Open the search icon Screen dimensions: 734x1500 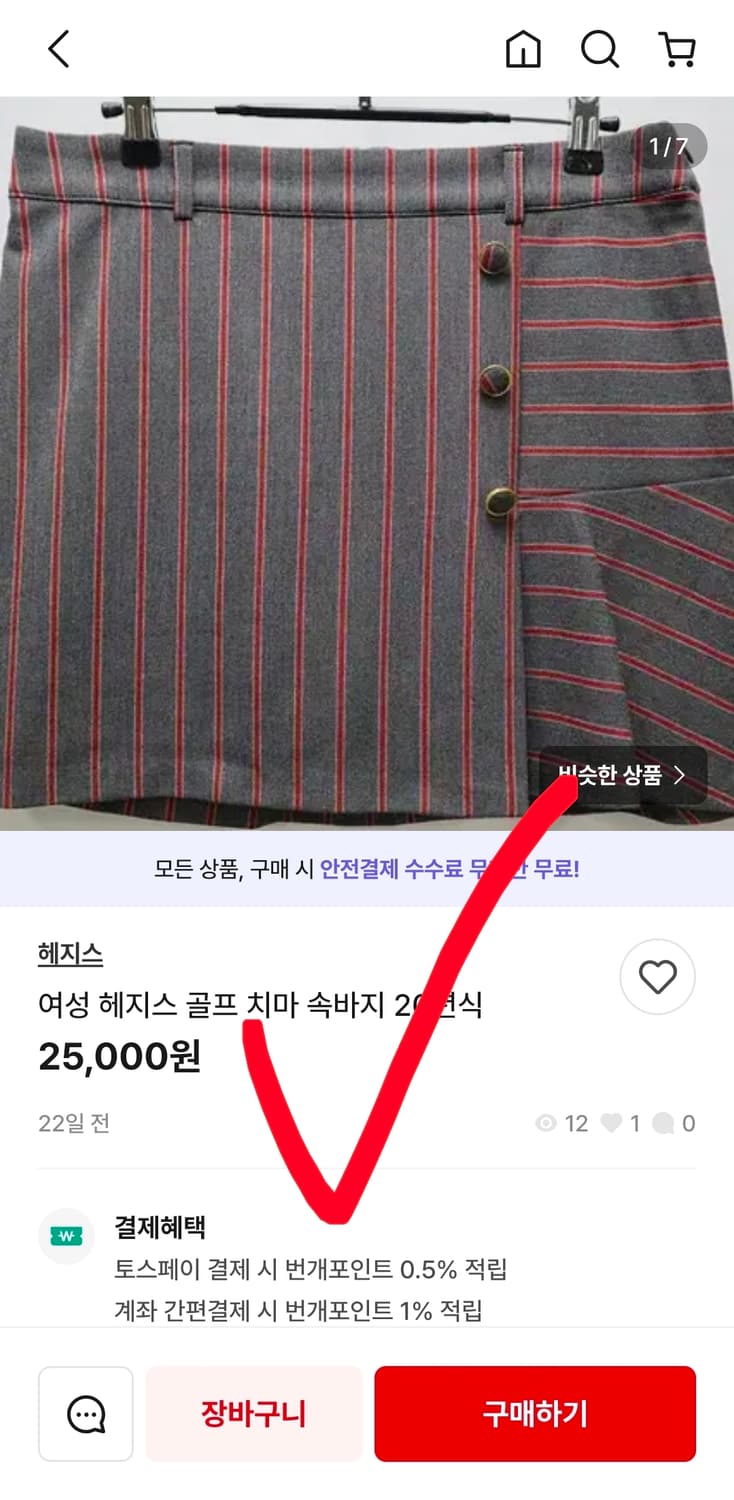coord(600,48)
